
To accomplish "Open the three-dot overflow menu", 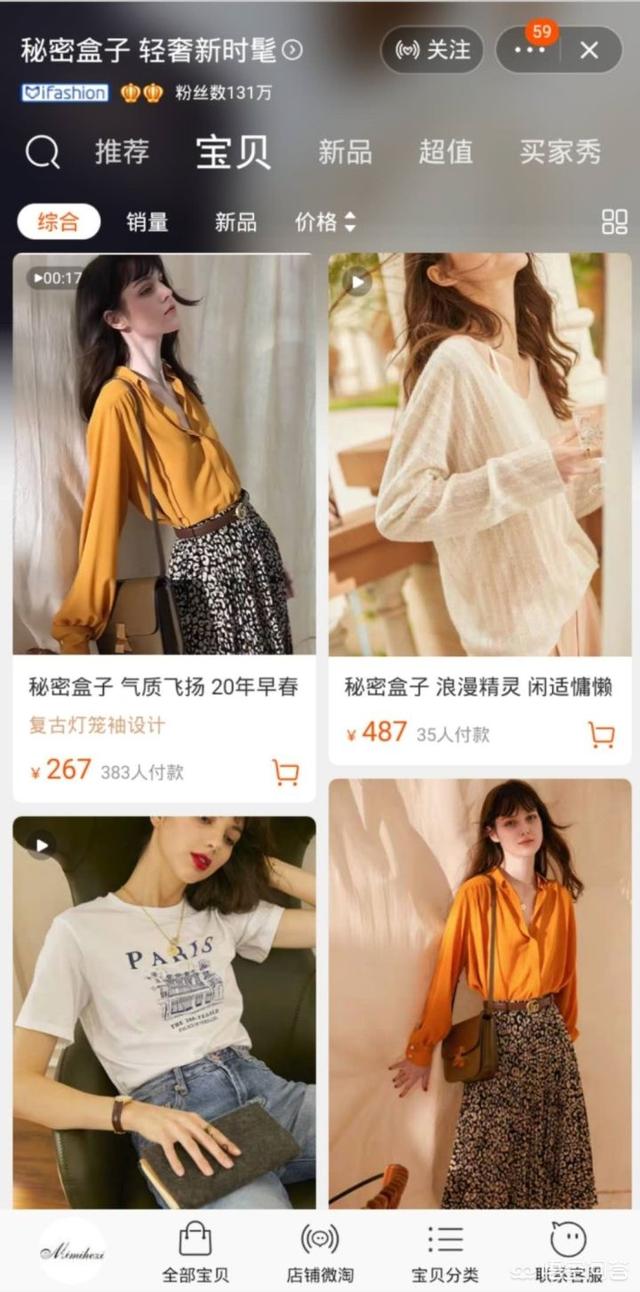I will pyautogui.click(x=529, y=50).
